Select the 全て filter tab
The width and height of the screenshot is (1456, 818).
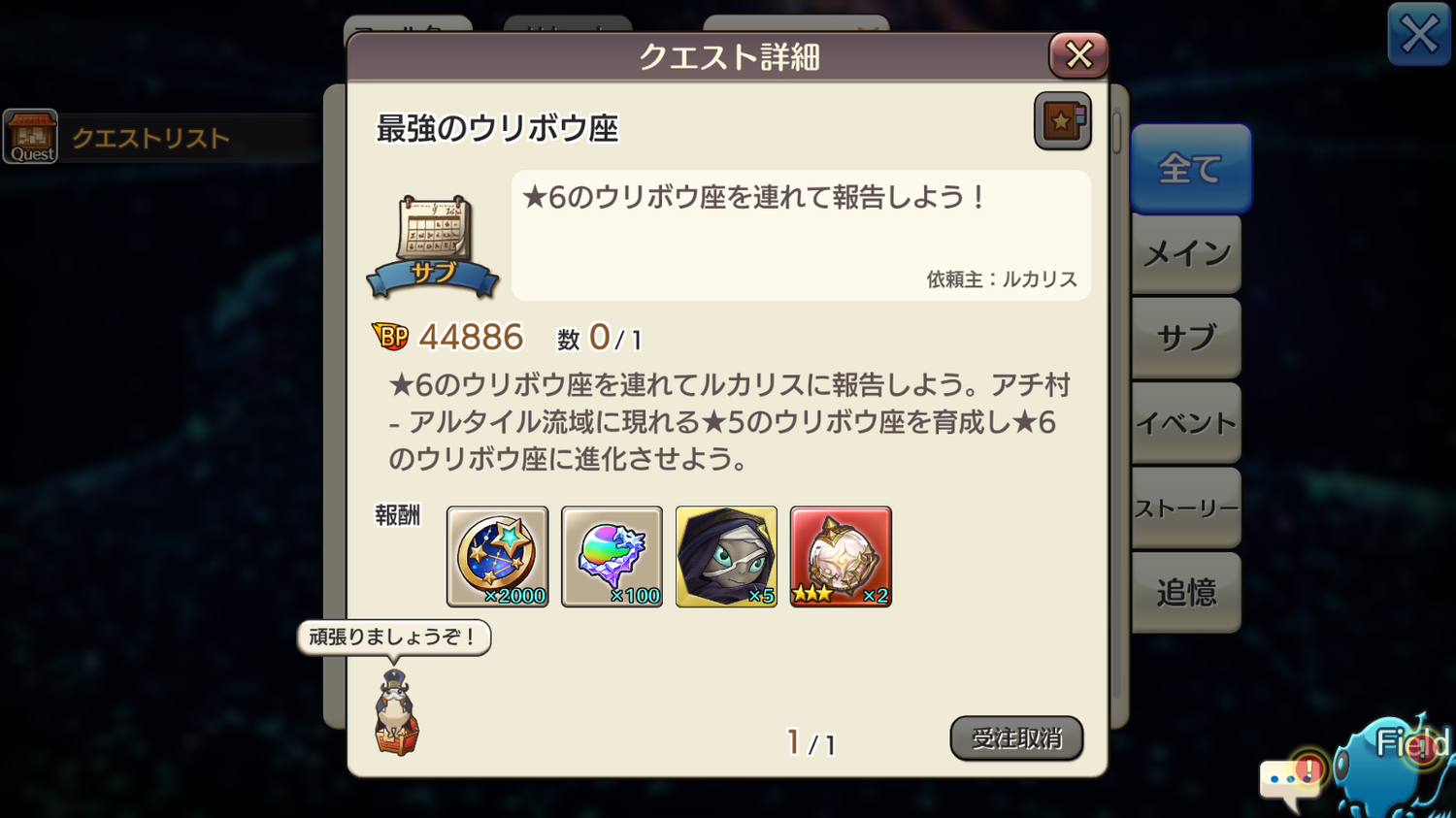coord(1190,169)
